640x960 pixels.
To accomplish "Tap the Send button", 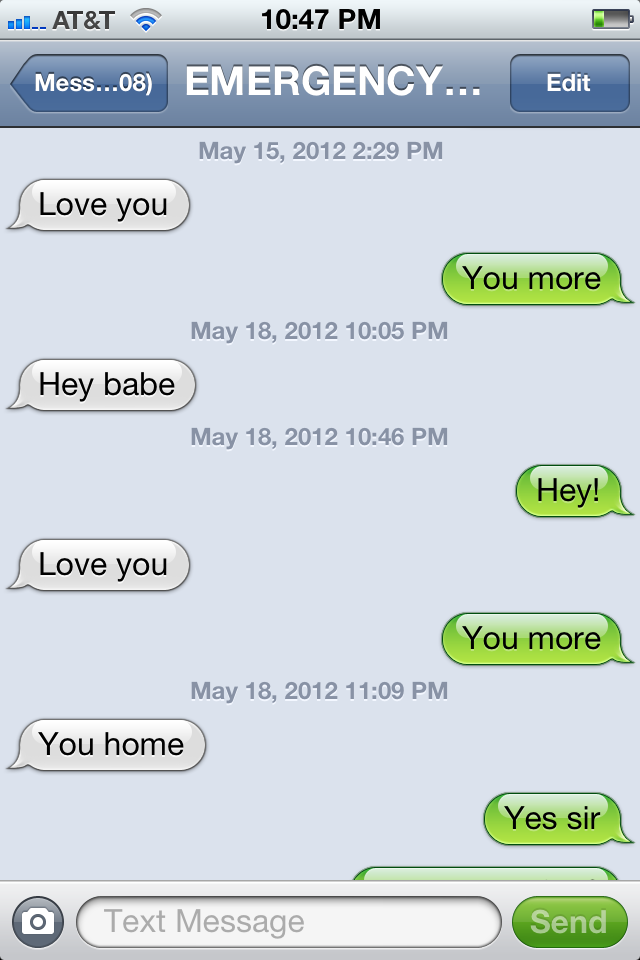I will (568, 921).
